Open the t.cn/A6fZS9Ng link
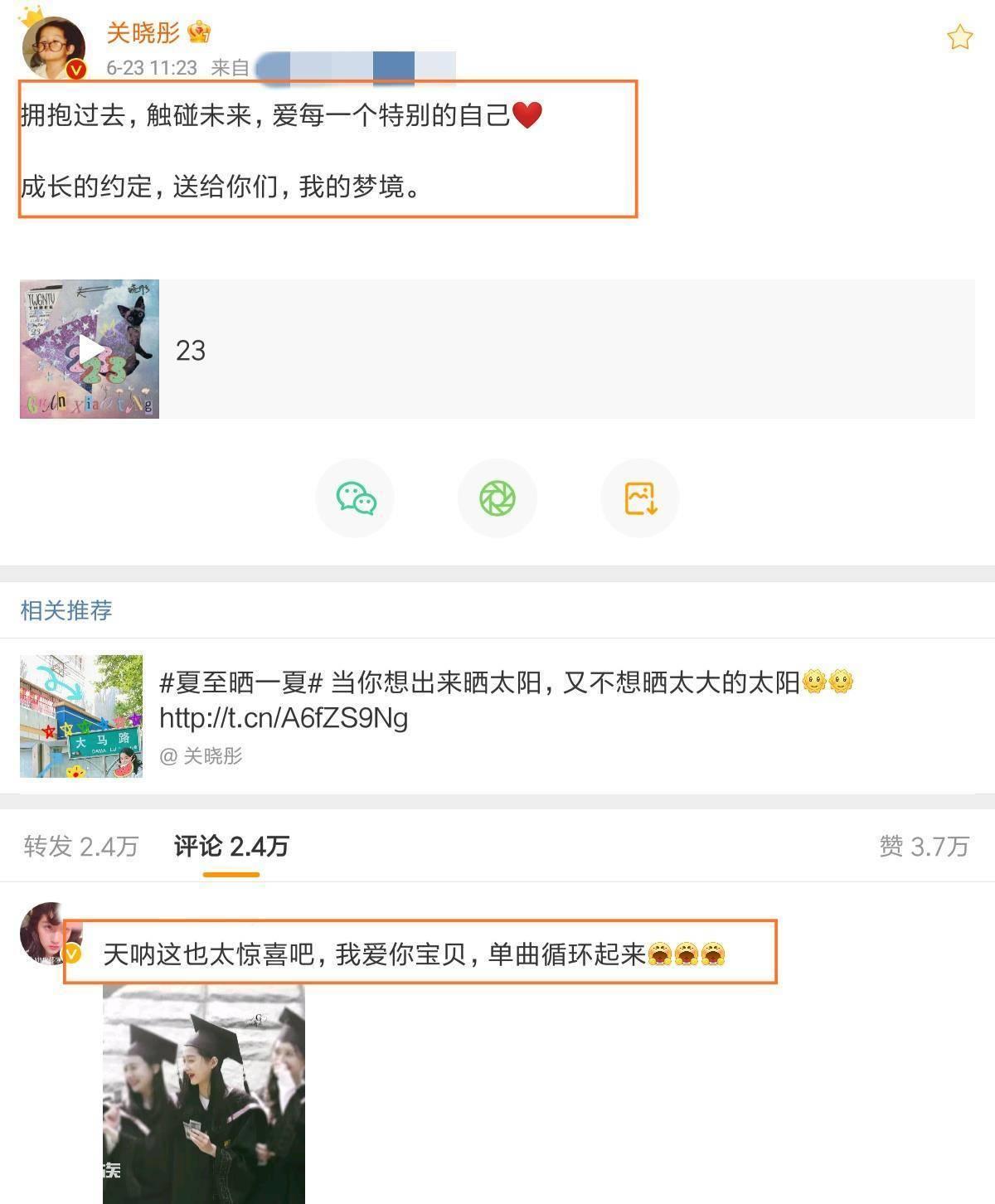 pyautogui.click(x=284, y=718)
